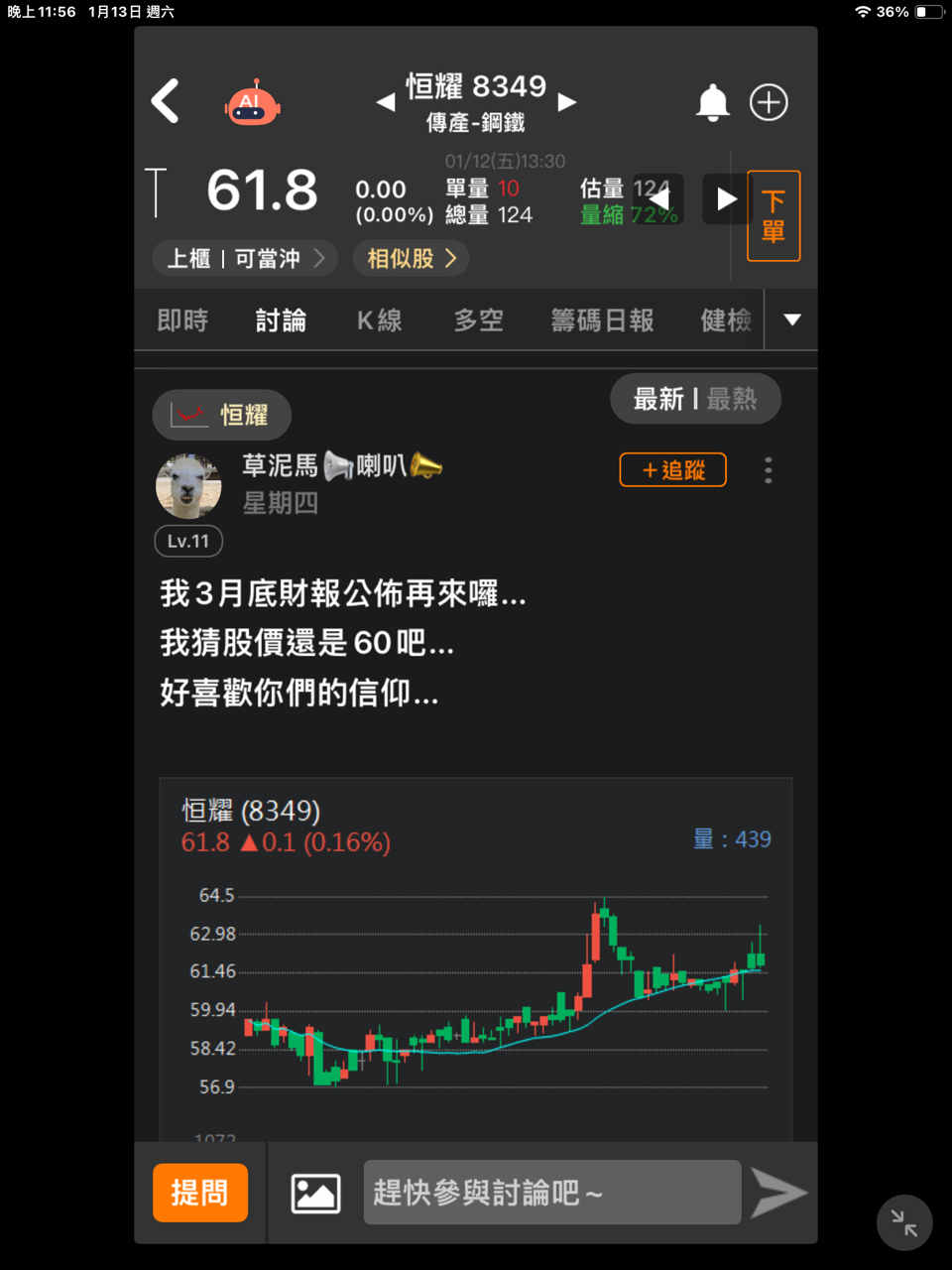Open post options via three-dot icon
Image resolution: width=952 pixels, height=1270 pixels.
click(x=768, y=469)
